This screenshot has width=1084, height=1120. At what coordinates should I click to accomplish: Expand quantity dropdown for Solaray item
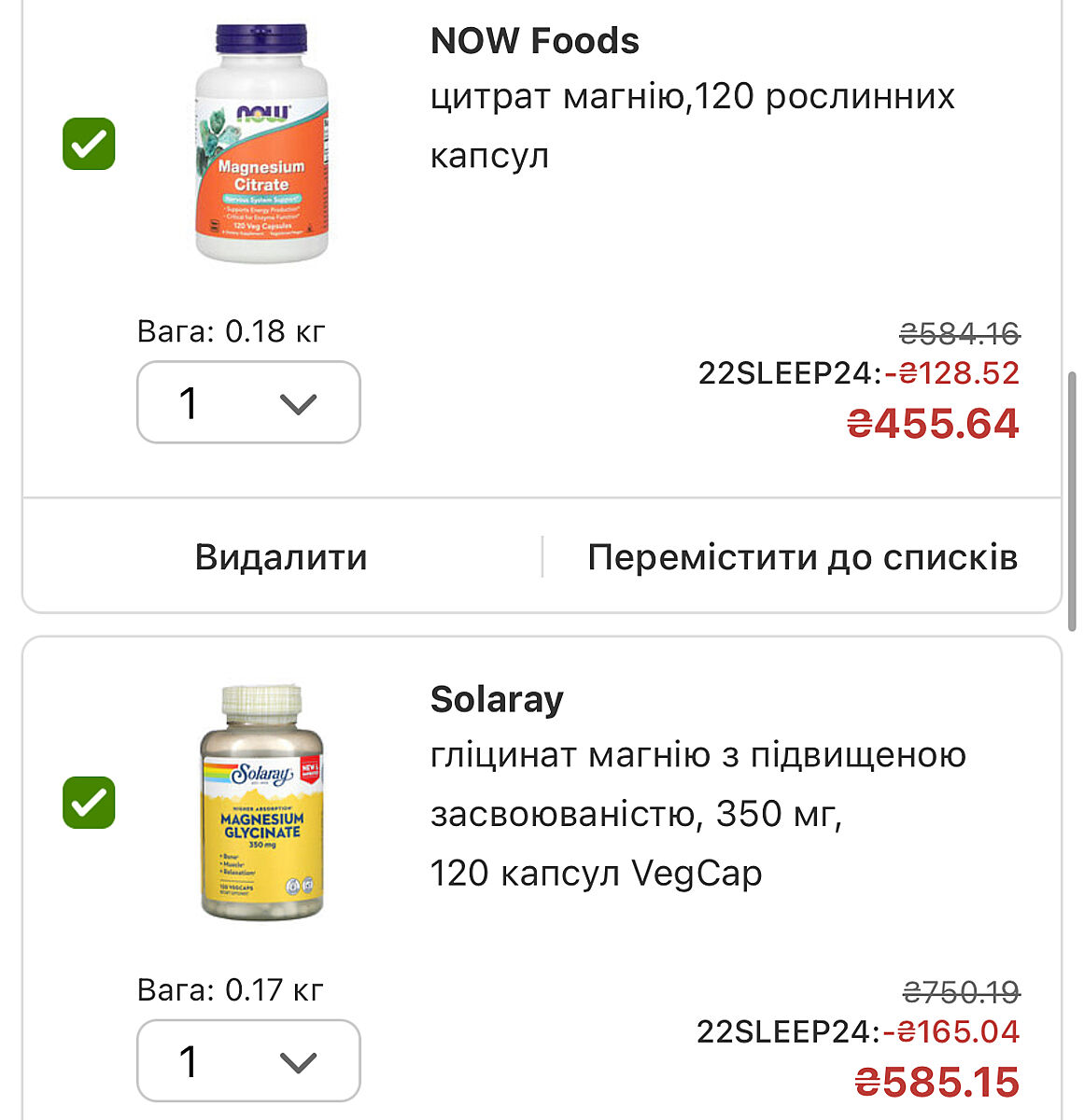coord(248,1060)
